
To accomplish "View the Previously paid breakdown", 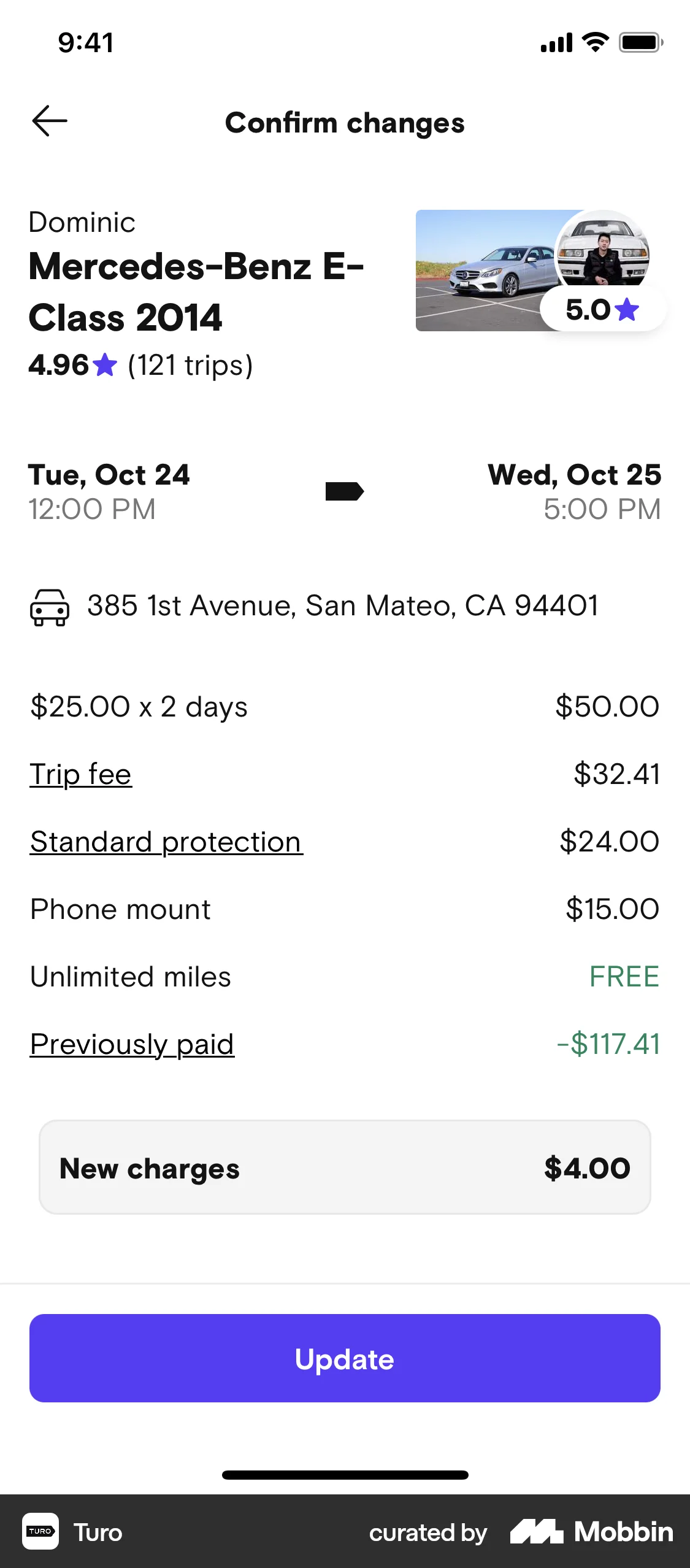I will tap(132, 1044).
